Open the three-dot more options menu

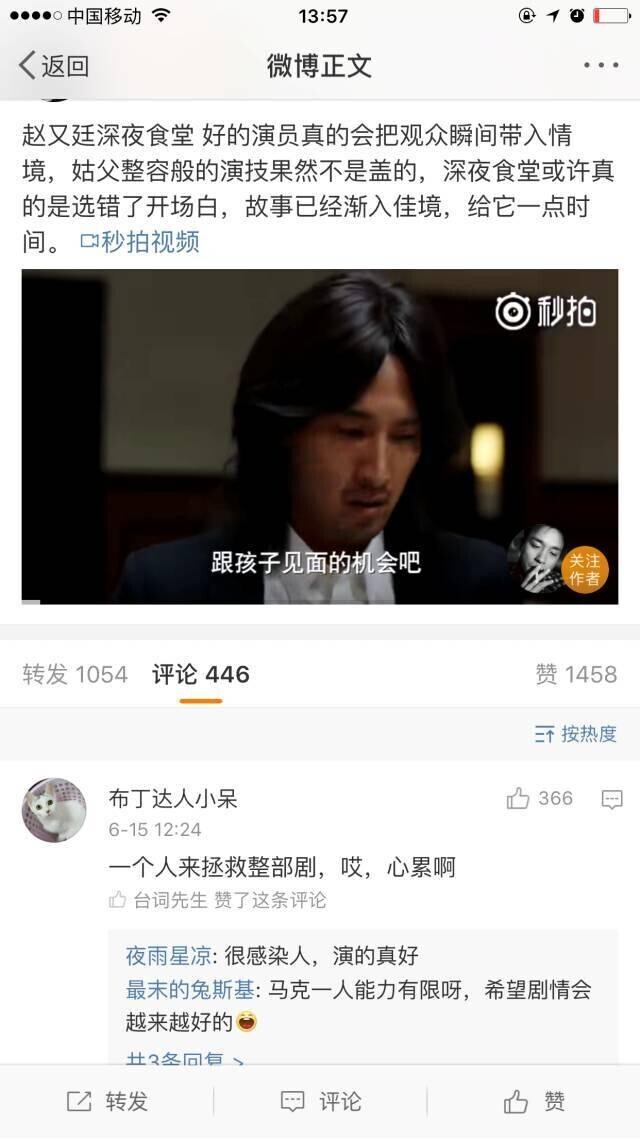click(601, 66)
